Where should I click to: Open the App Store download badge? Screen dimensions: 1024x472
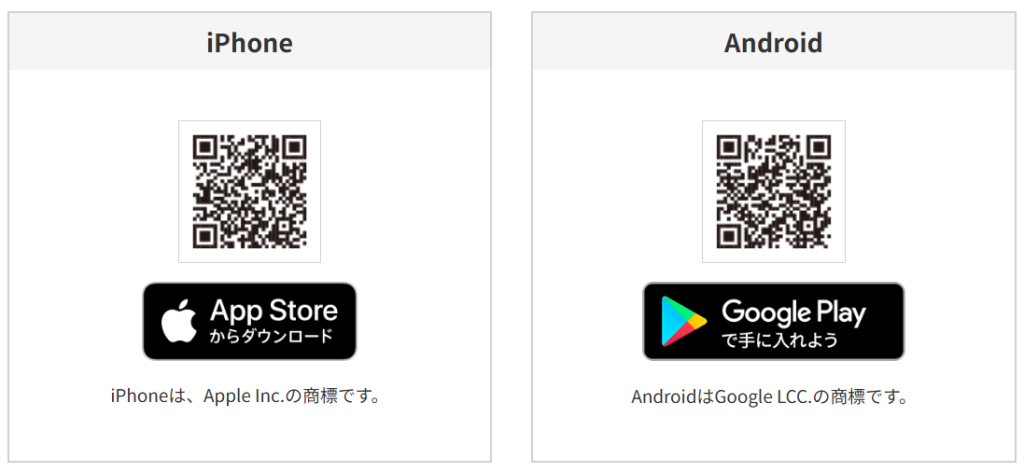[249, 321]
